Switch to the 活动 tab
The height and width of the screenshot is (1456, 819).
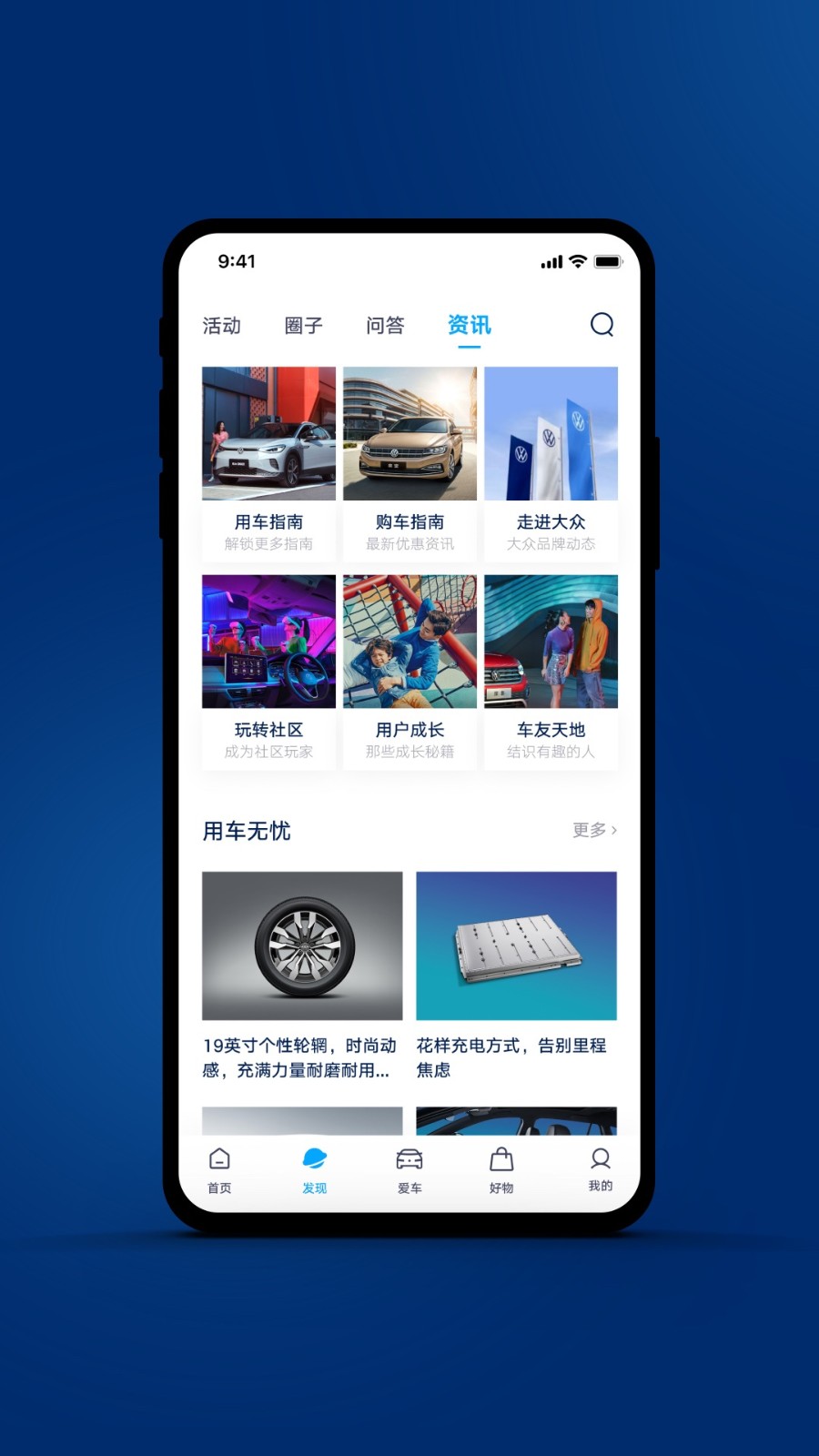[x=221, y=325]
